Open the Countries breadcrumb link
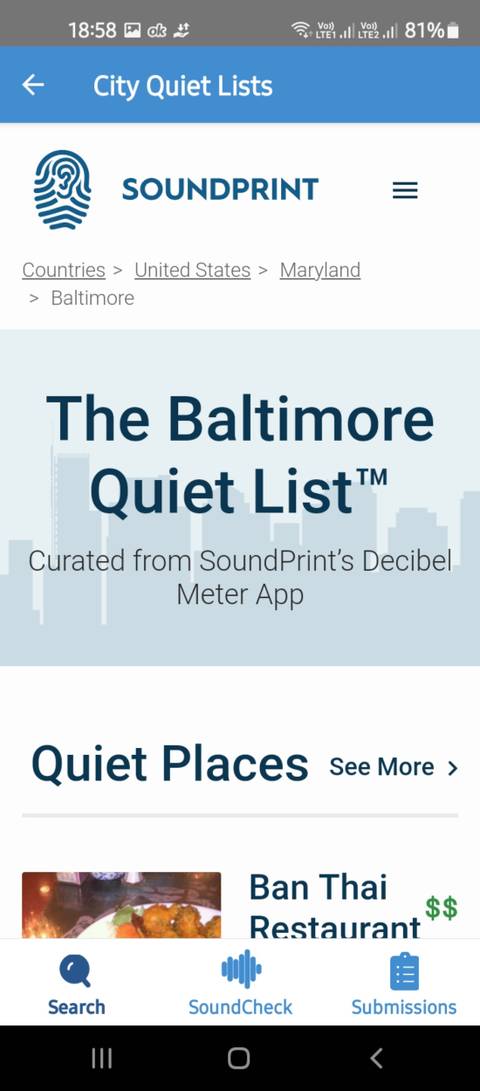 63,270
